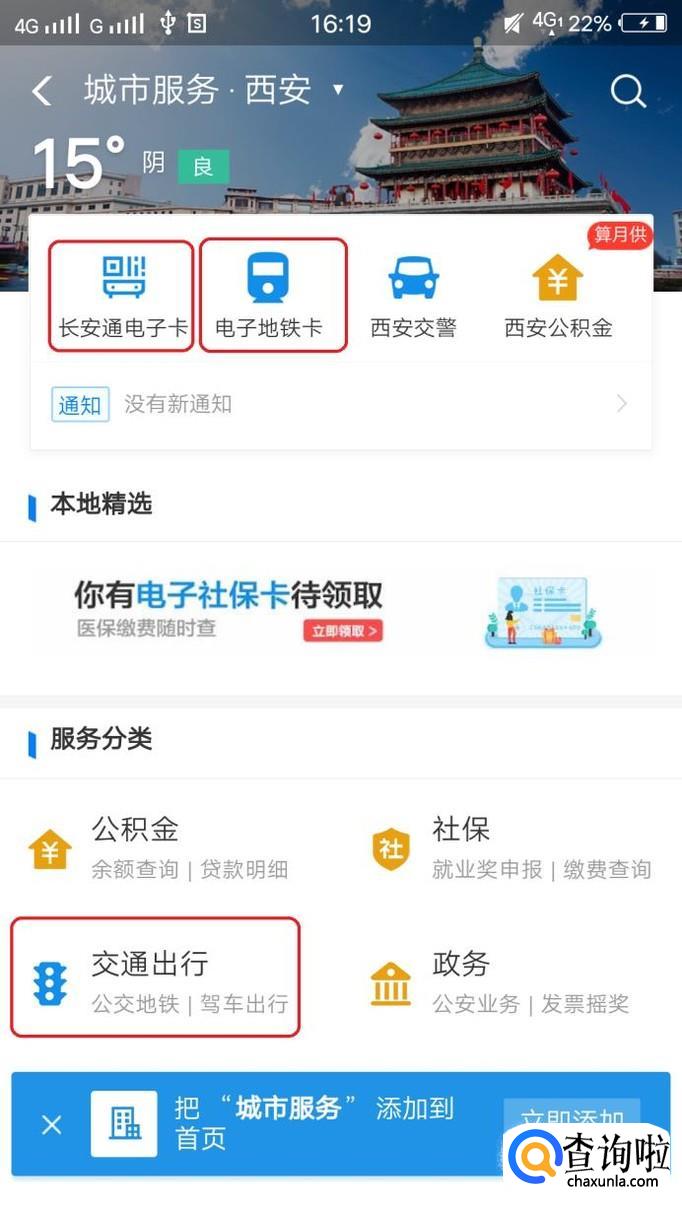The height and width of the screenshot is (1212, 682).
Task: Tap the 电子社保卡 banner
Action: [x=340, y=611]
